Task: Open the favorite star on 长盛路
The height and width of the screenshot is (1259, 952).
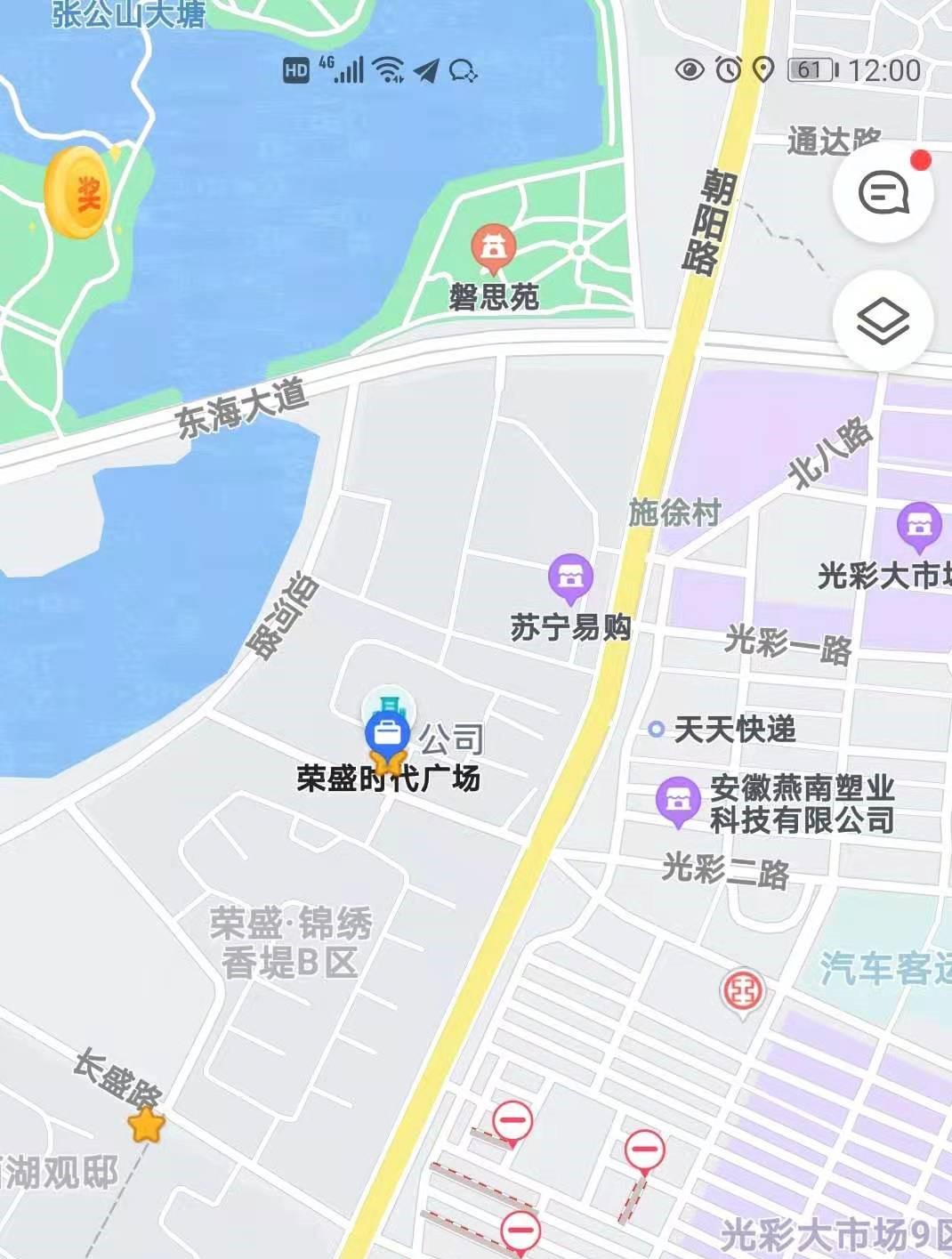Action: (x=147, y=1125)
